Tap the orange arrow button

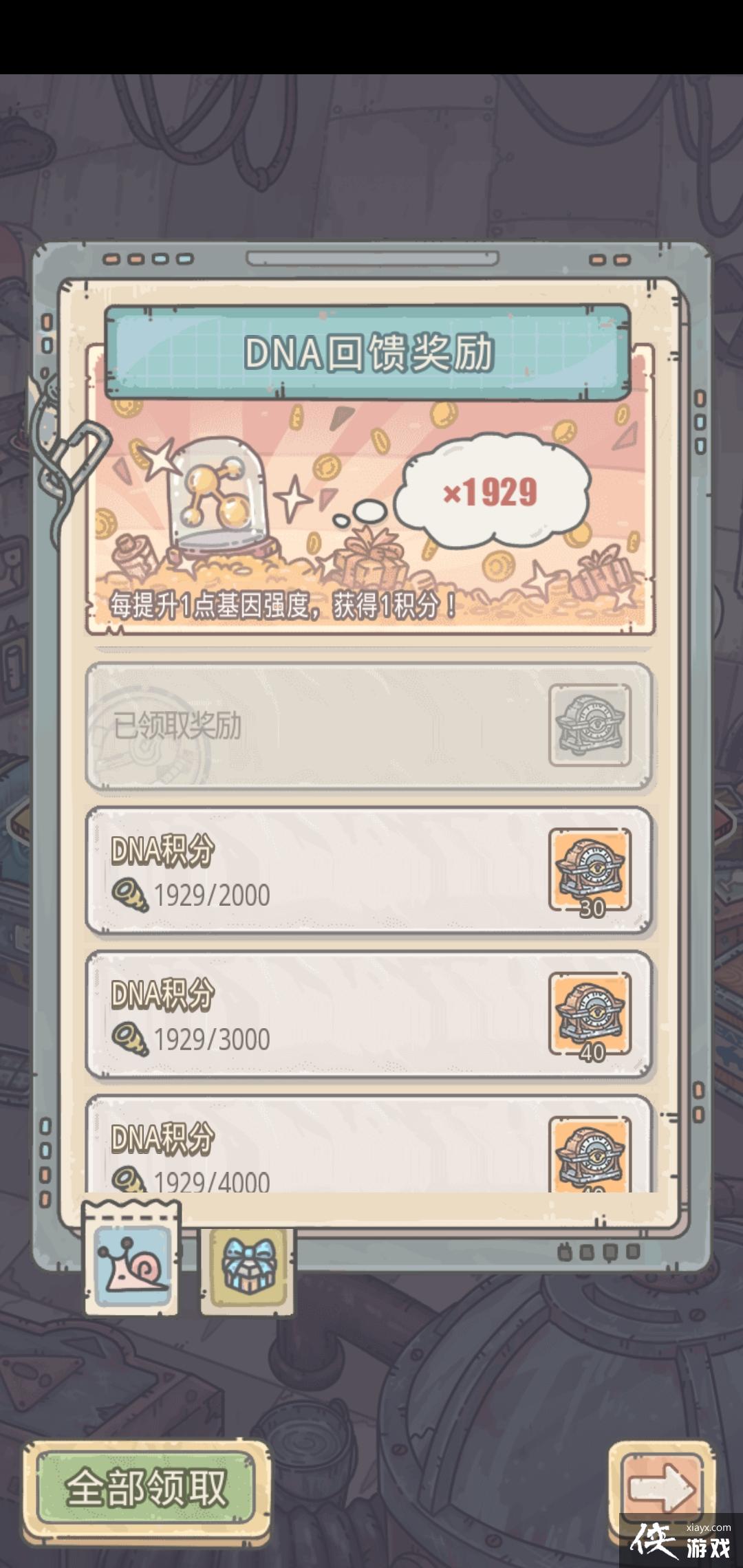click(661, 1486)
